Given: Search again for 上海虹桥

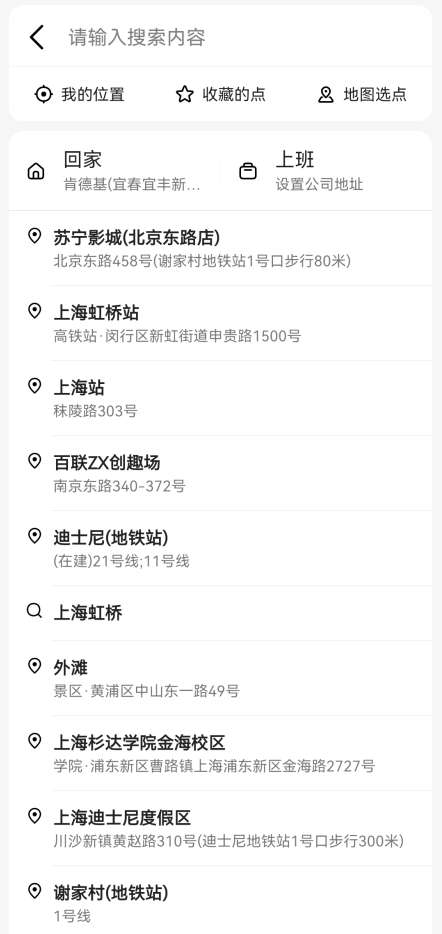Looking at the screenshot, I should click(220, 613).
